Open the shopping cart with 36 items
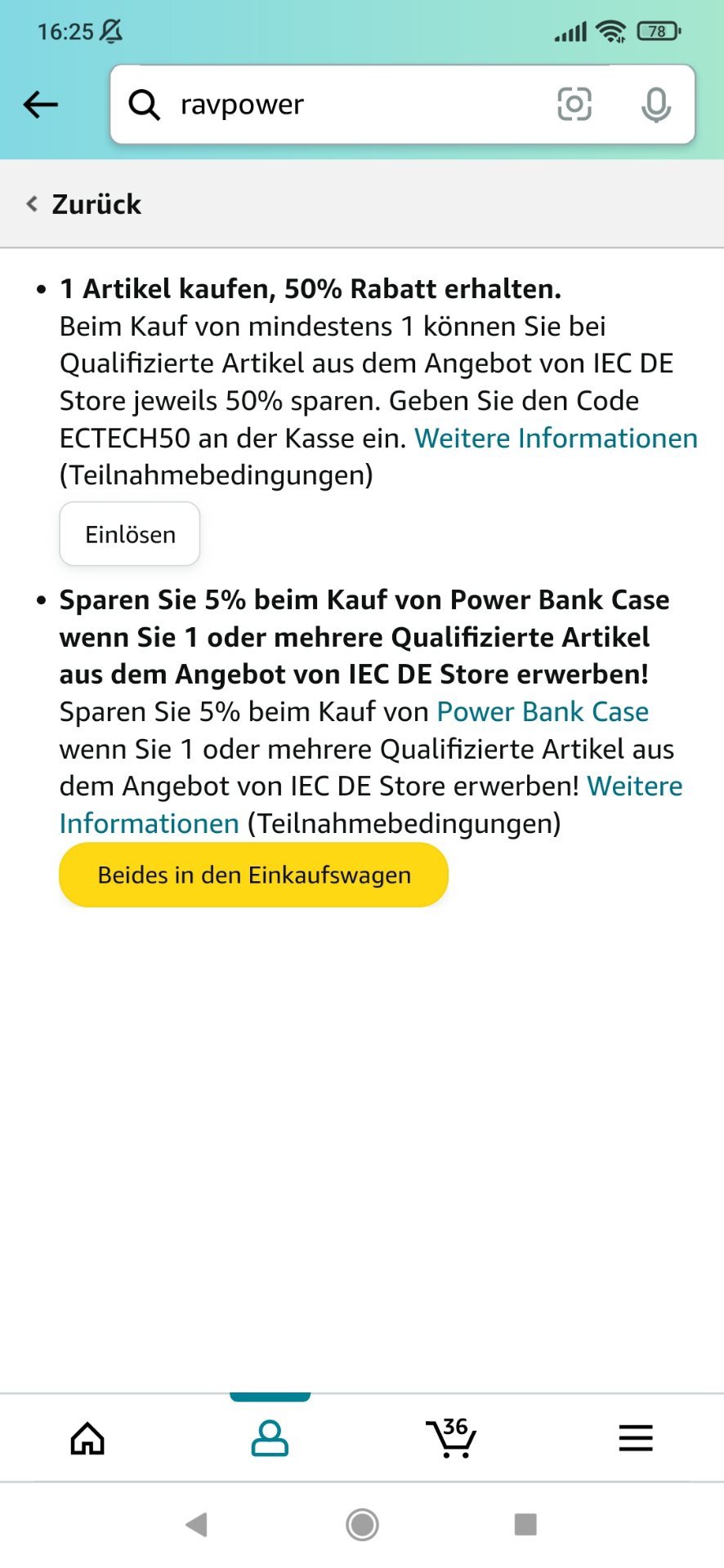Screen dimensions: 724x1568 [x=451, y=1438]
